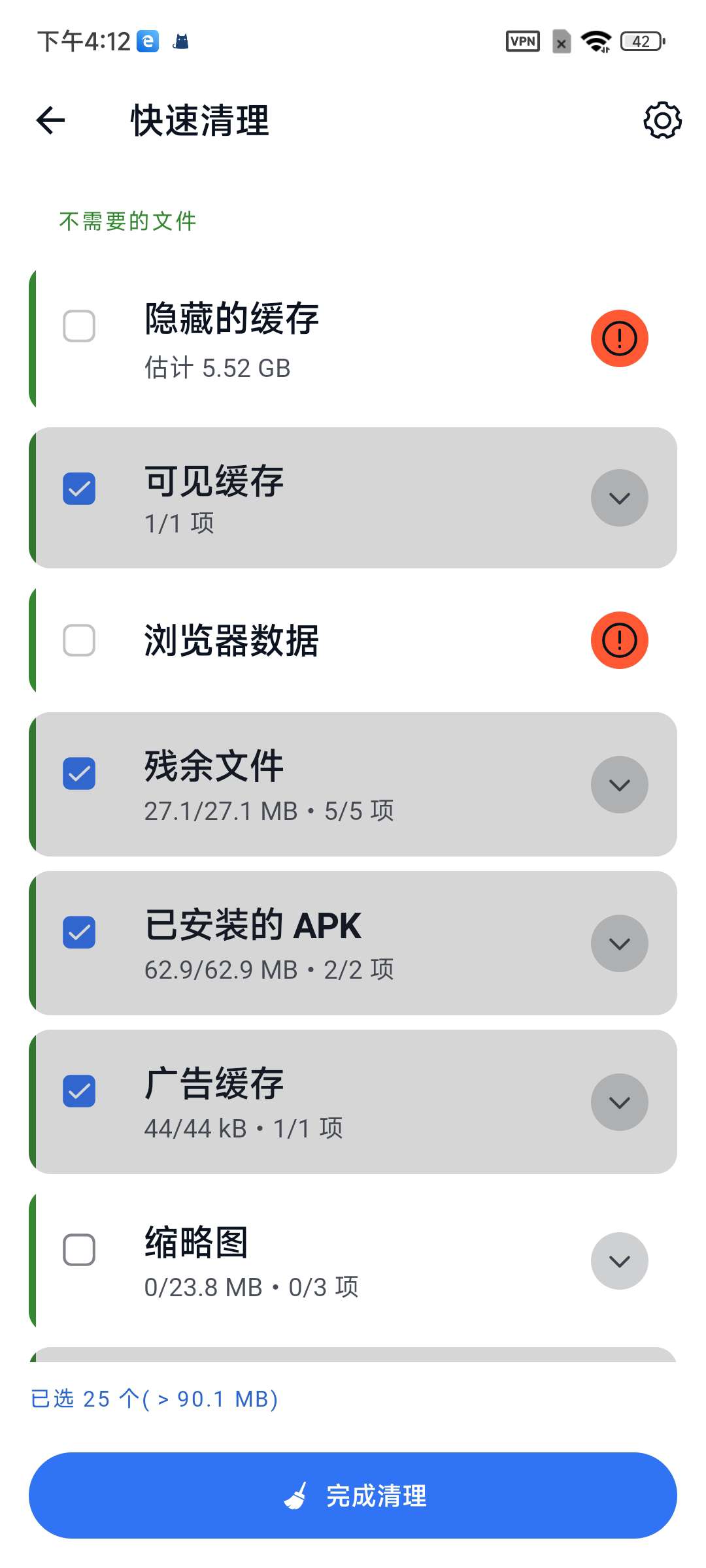This screenshot has height=1568, width=706.
Task: Deselect the 残余文件 checkbox
Action: coord(79,774)
